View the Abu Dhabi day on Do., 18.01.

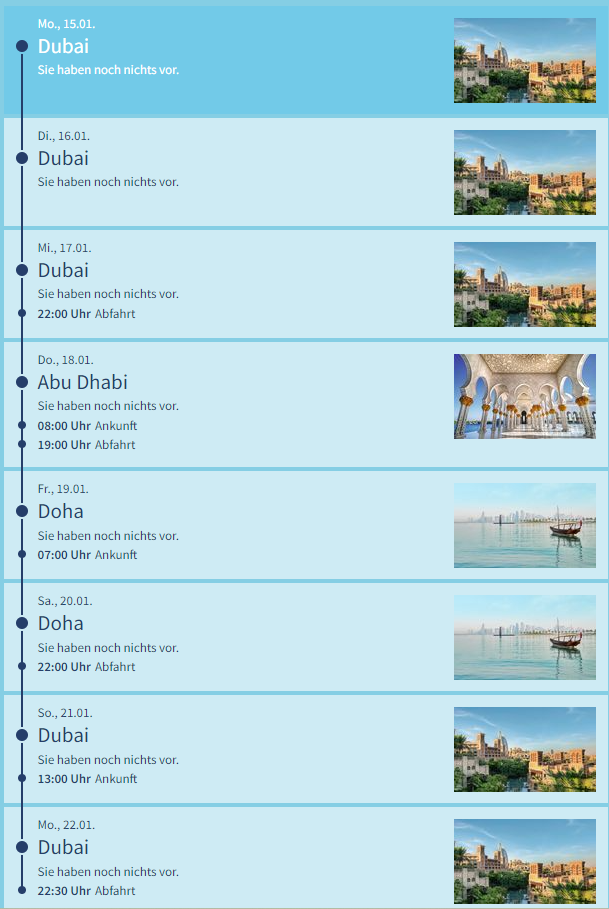tap(82, 382)
